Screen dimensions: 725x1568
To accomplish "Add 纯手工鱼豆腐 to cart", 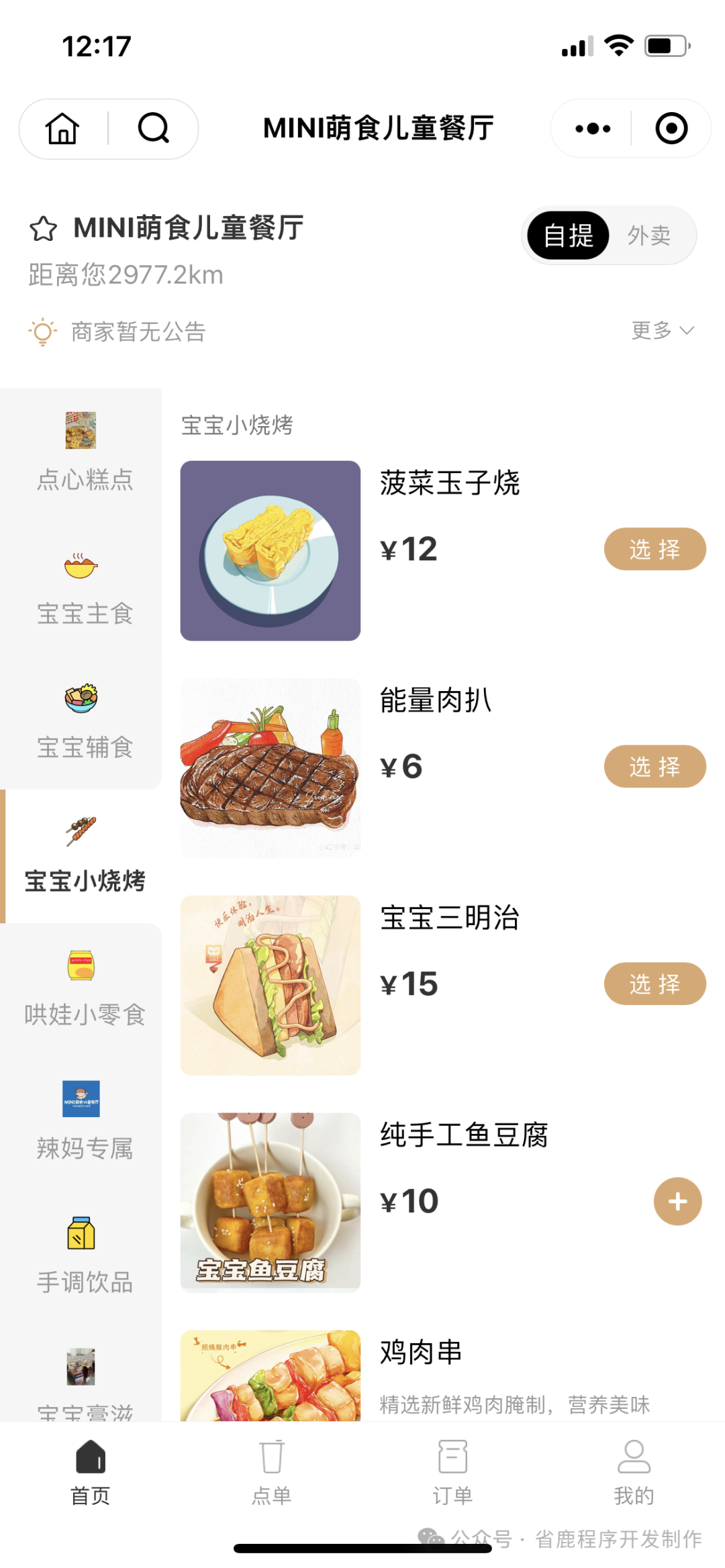I will pos(677,1201).
